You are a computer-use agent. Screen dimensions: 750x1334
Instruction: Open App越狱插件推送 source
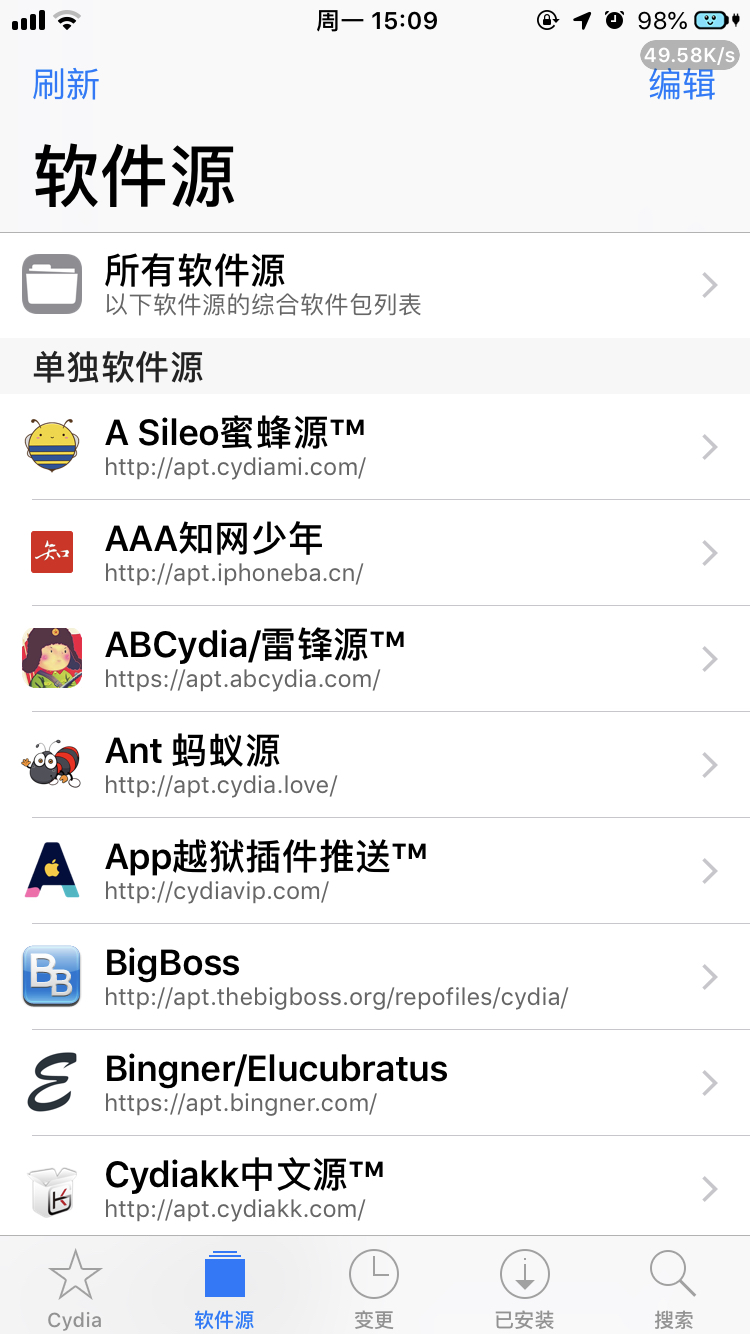click(375, 870)
